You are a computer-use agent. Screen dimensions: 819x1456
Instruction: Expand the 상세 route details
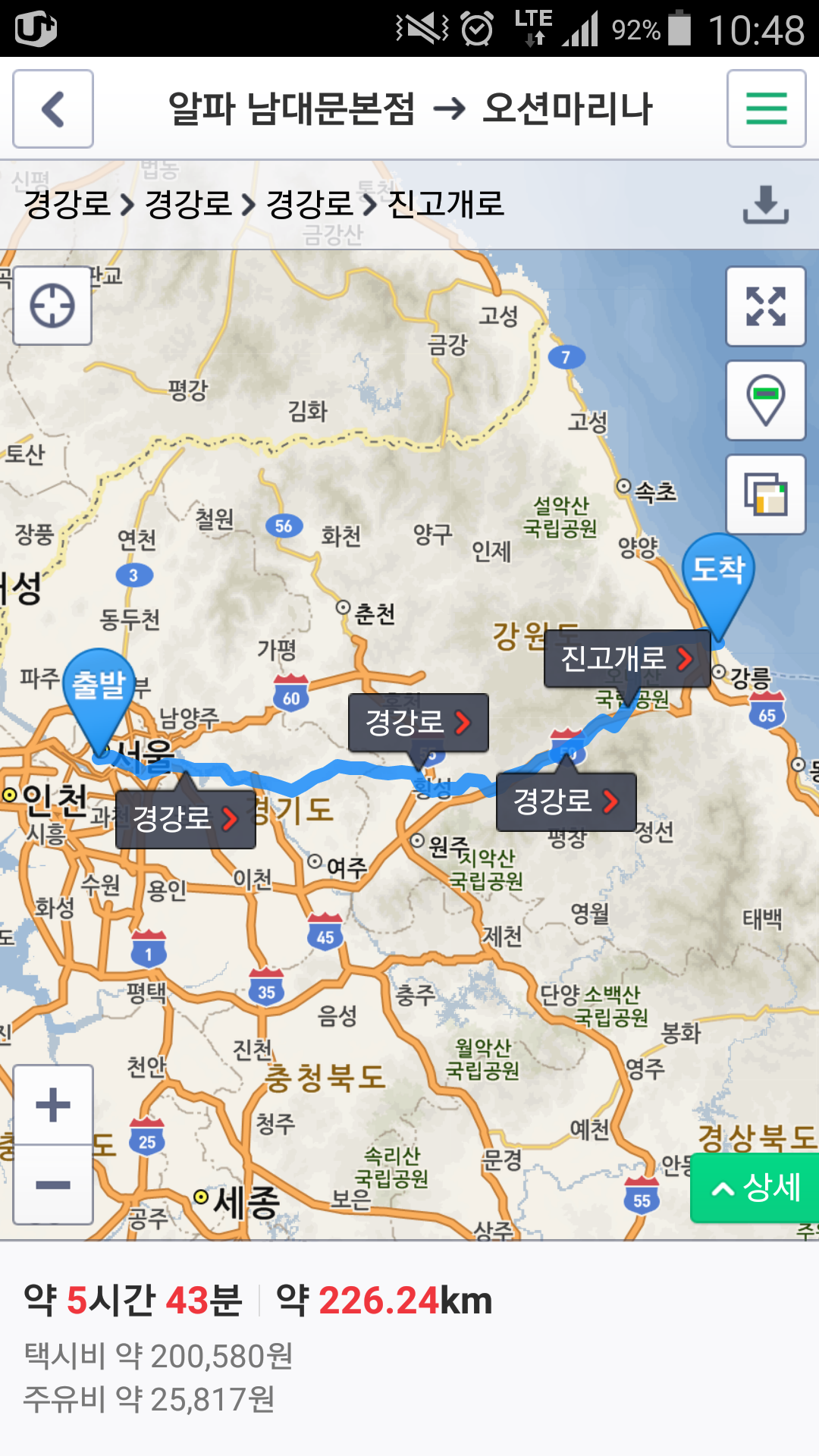[755, 1188]
